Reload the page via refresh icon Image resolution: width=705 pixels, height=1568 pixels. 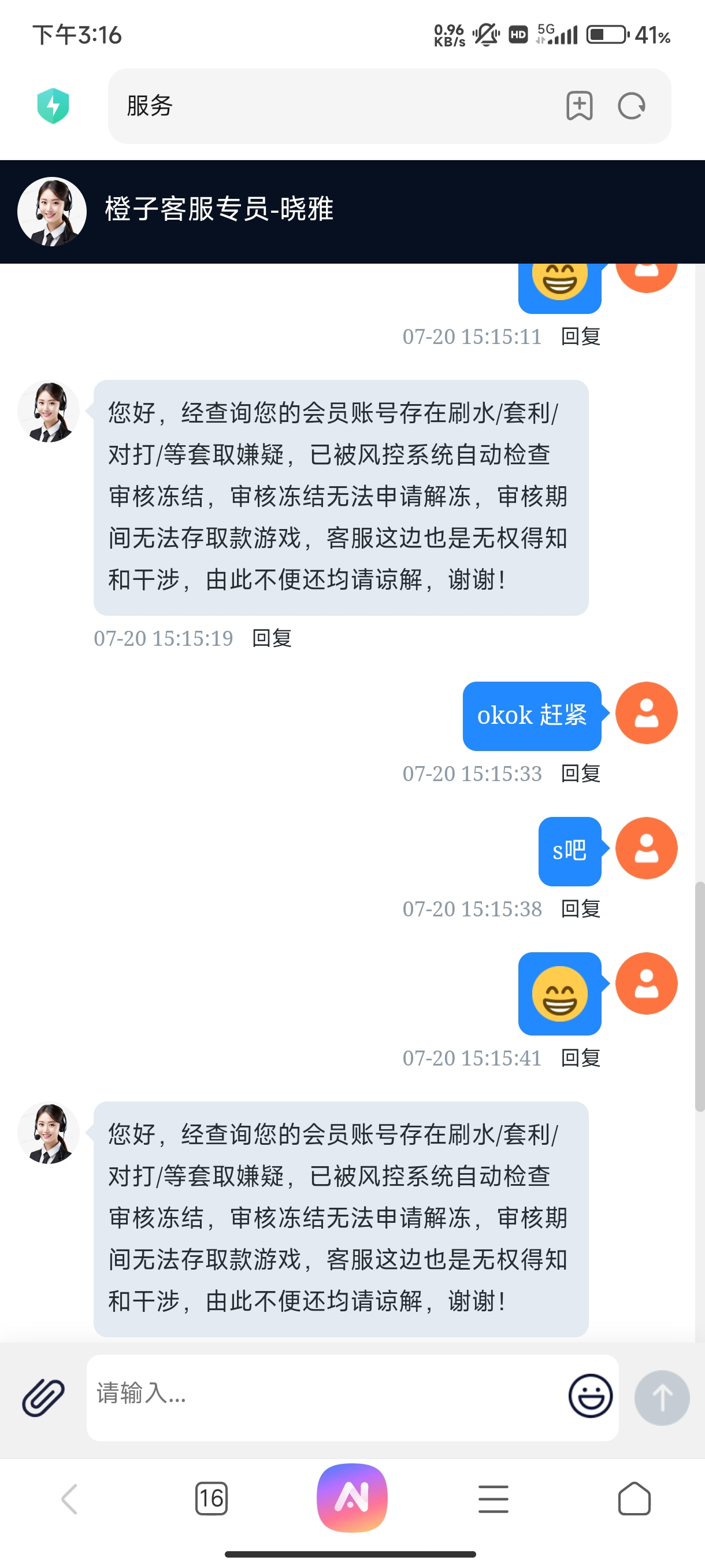click(632, 106)
